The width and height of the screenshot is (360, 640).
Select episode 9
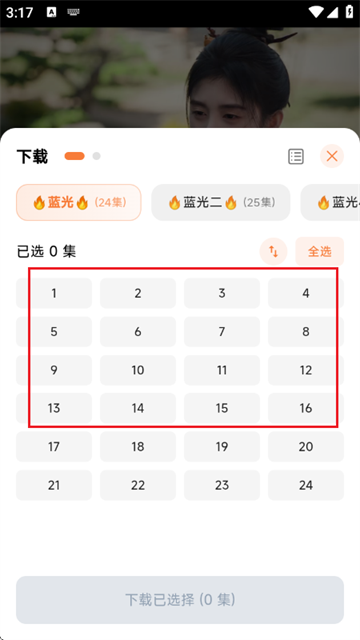pos(54,370)
